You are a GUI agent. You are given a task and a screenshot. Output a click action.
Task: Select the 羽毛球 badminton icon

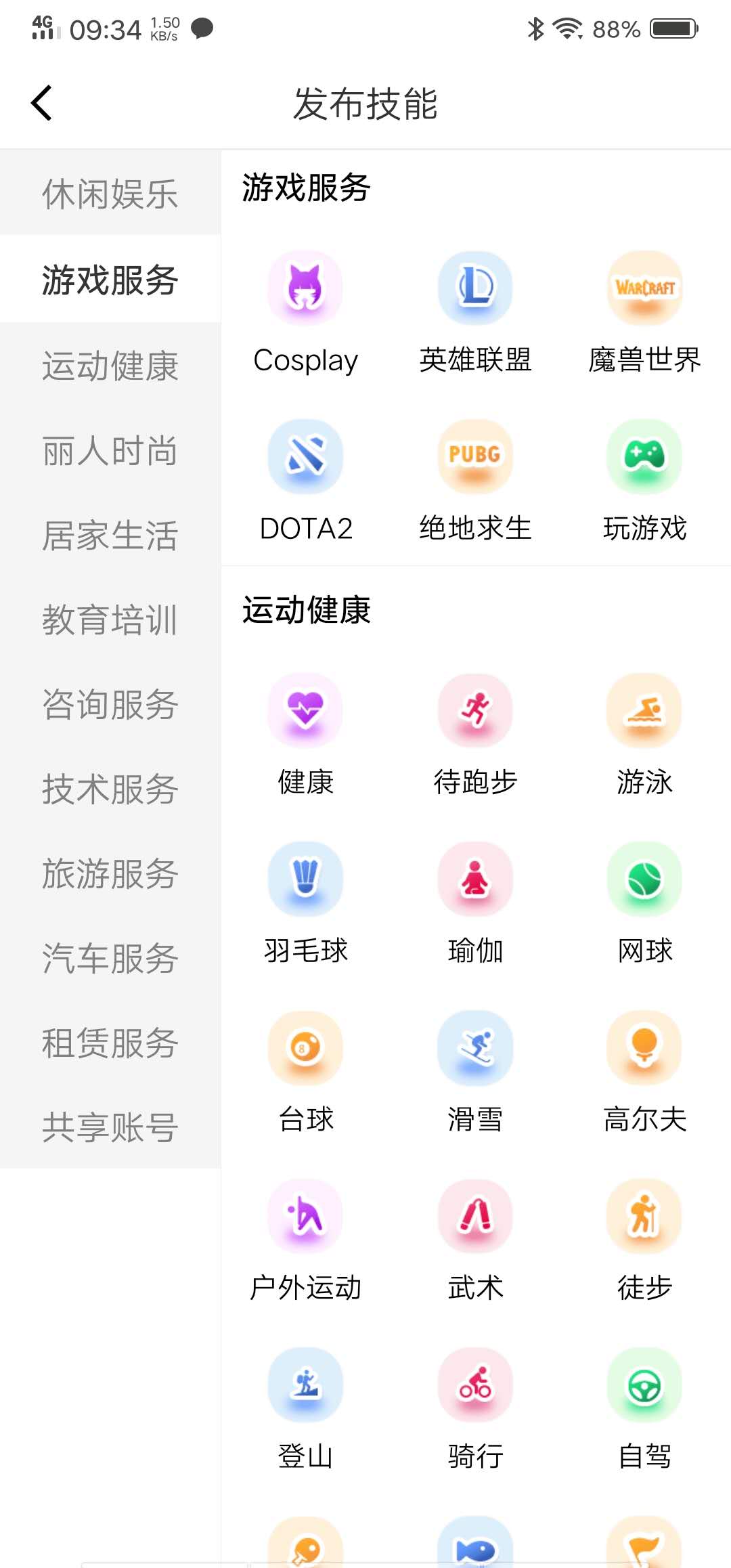pyautogui.click(x=305, y=878)
